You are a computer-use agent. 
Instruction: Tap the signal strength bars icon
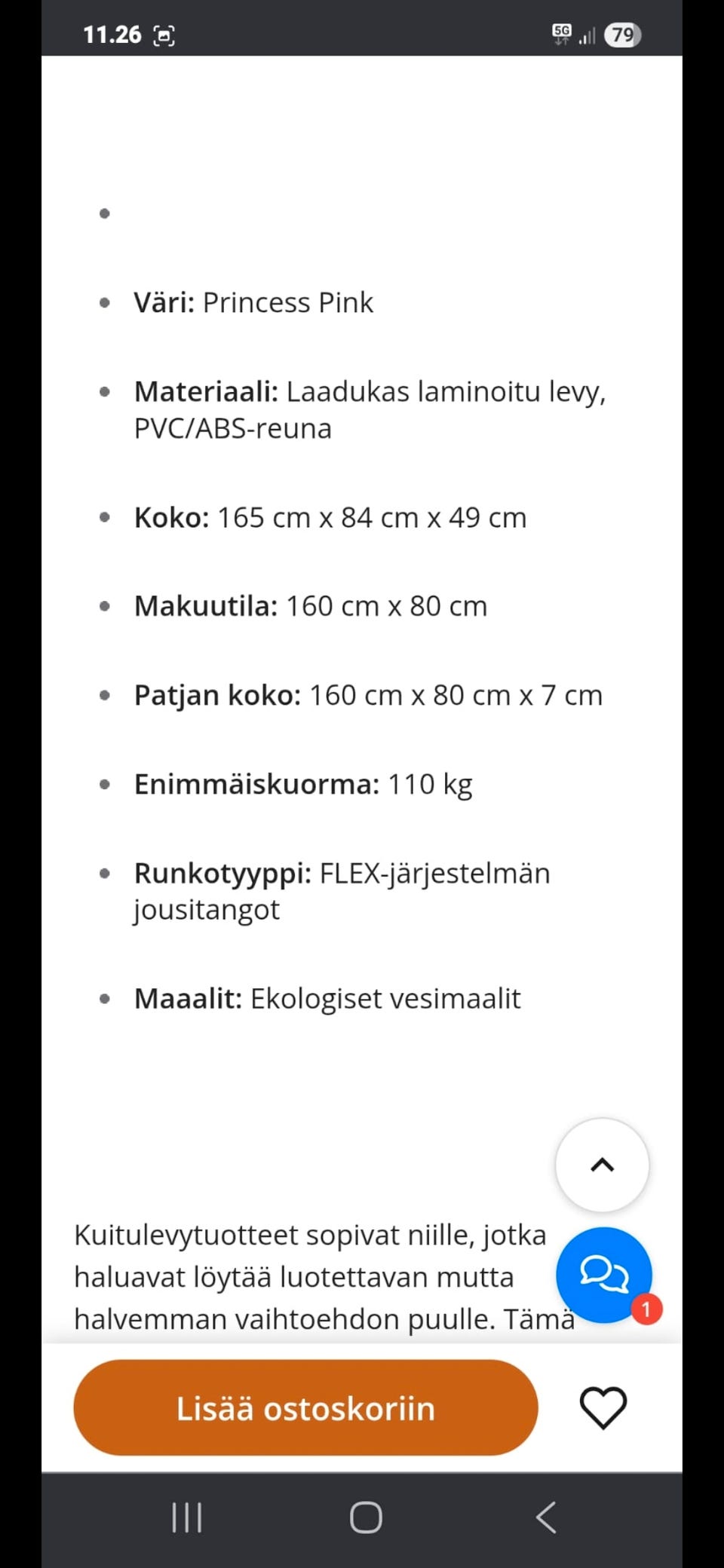[x=586, y=34]
